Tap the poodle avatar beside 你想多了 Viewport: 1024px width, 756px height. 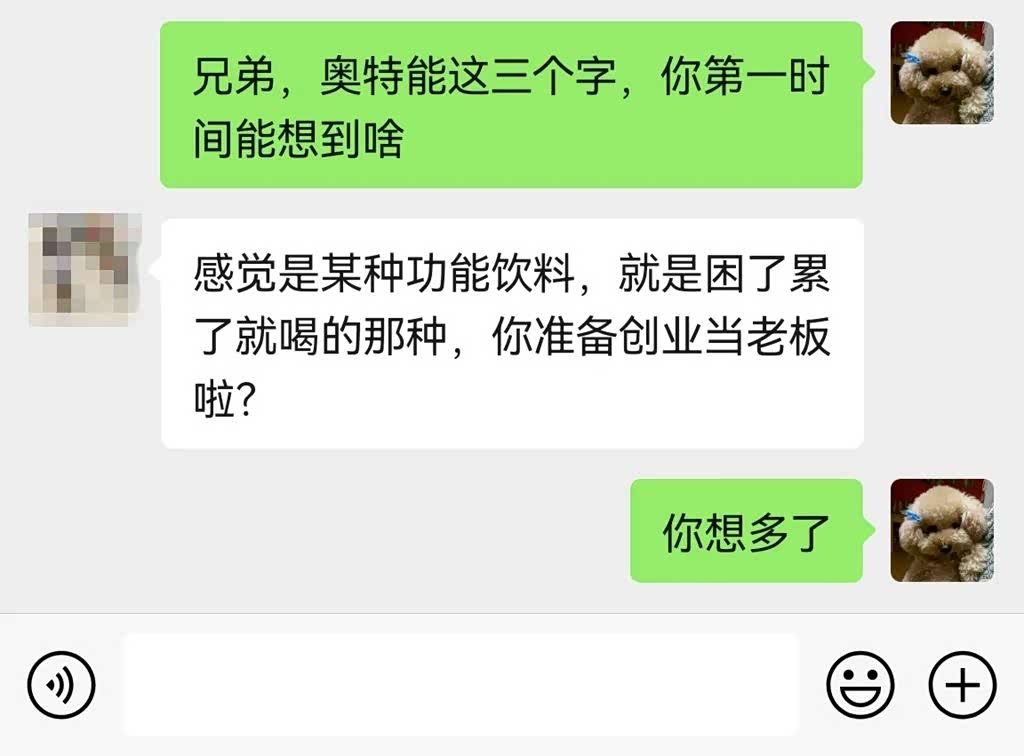942,531
